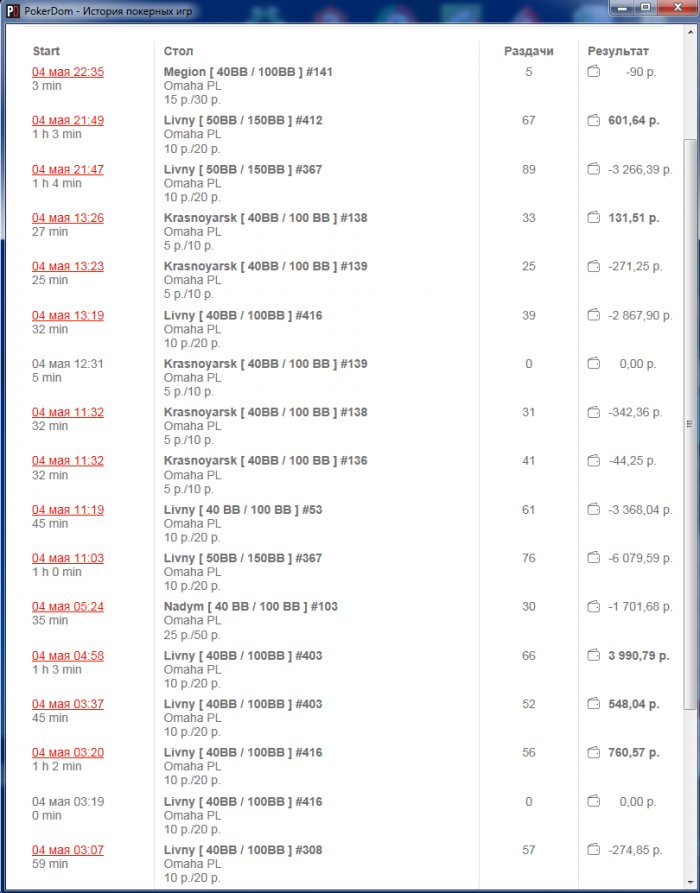Open the 04 мая 03:20 session link
The image size is (700, 893).
[67, 753]
